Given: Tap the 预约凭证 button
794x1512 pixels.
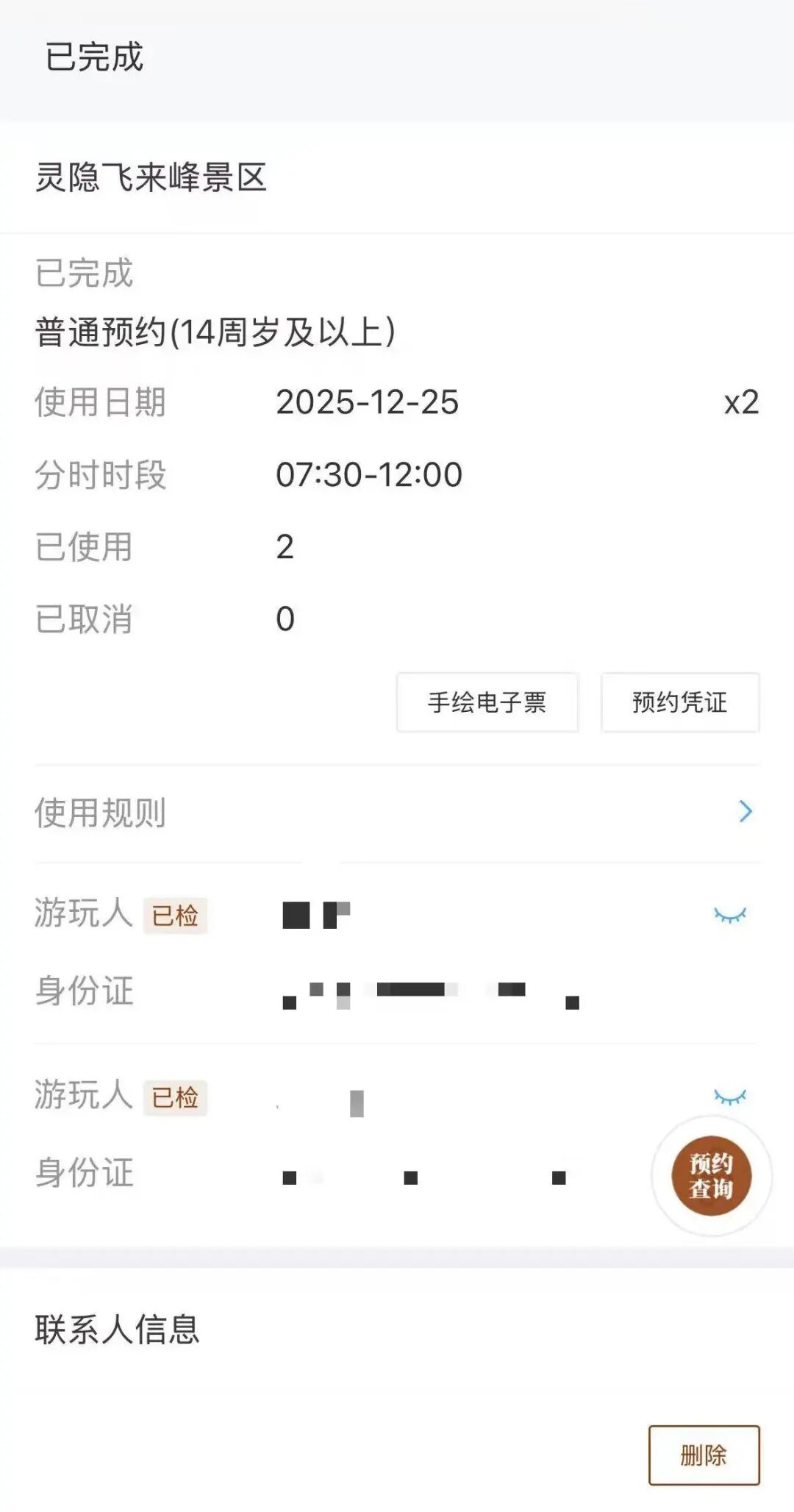Looking at the screenshot, I should point(680,702).
